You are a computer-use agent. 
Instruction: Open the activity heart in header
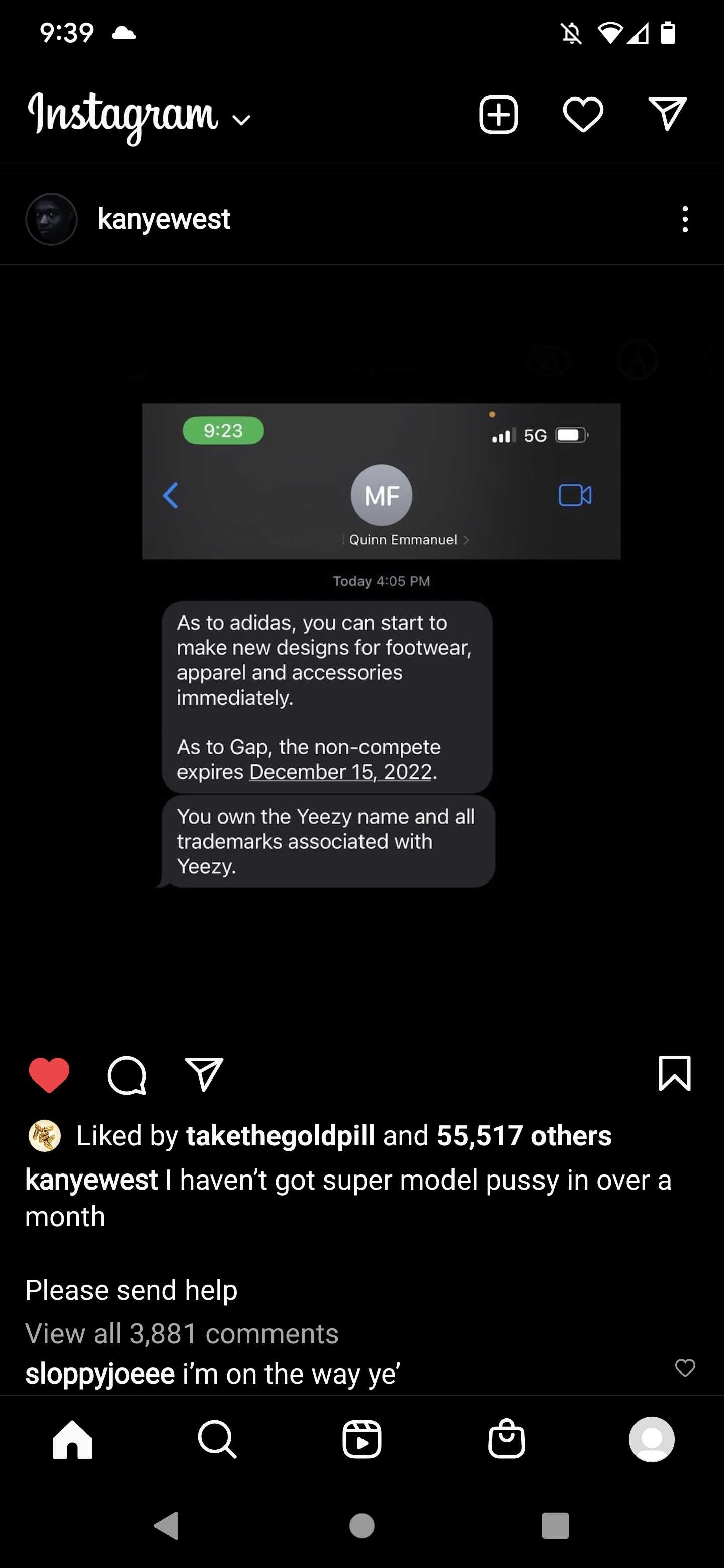point(583,114)
